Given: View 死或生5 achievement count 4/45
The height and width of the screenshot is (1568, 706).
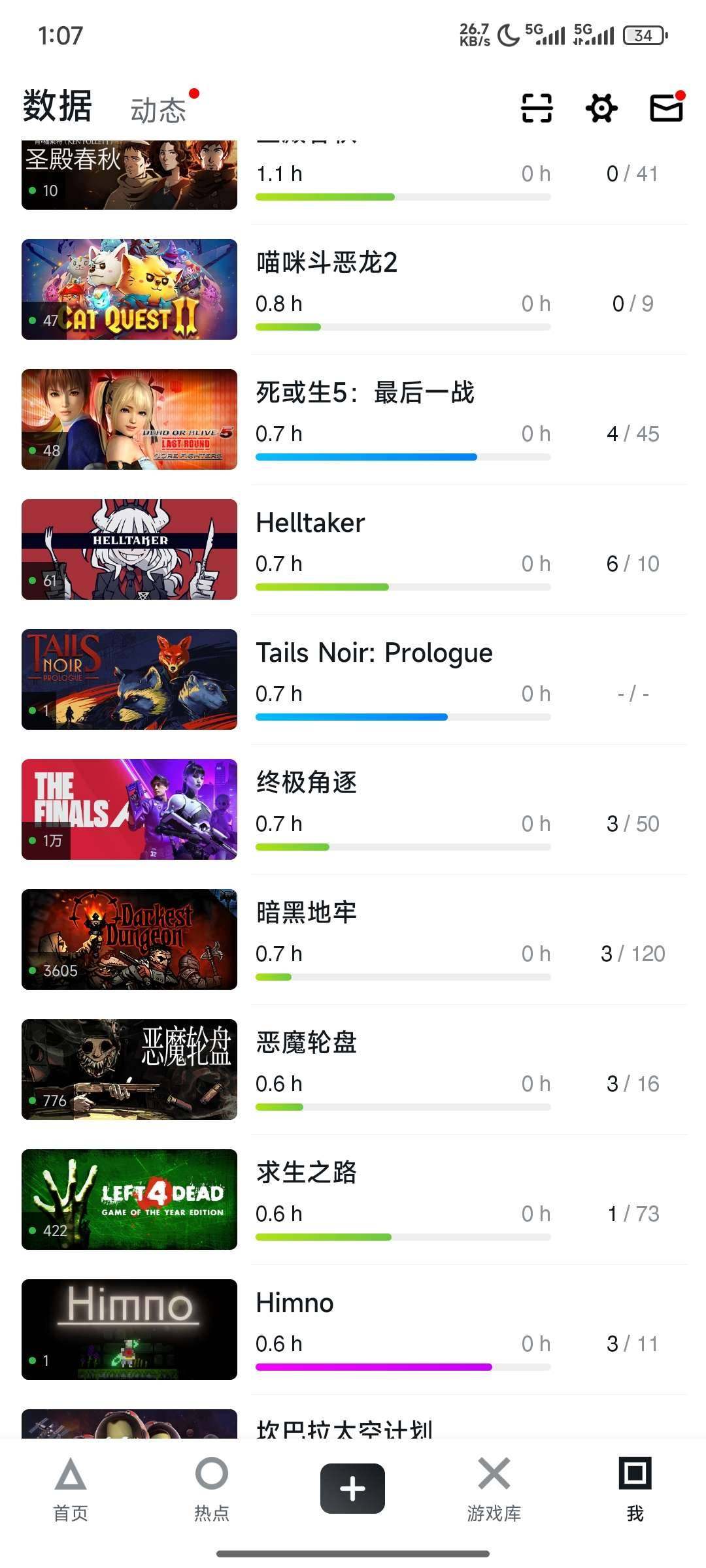Looking at the screenshot, I should pos(632,433).
